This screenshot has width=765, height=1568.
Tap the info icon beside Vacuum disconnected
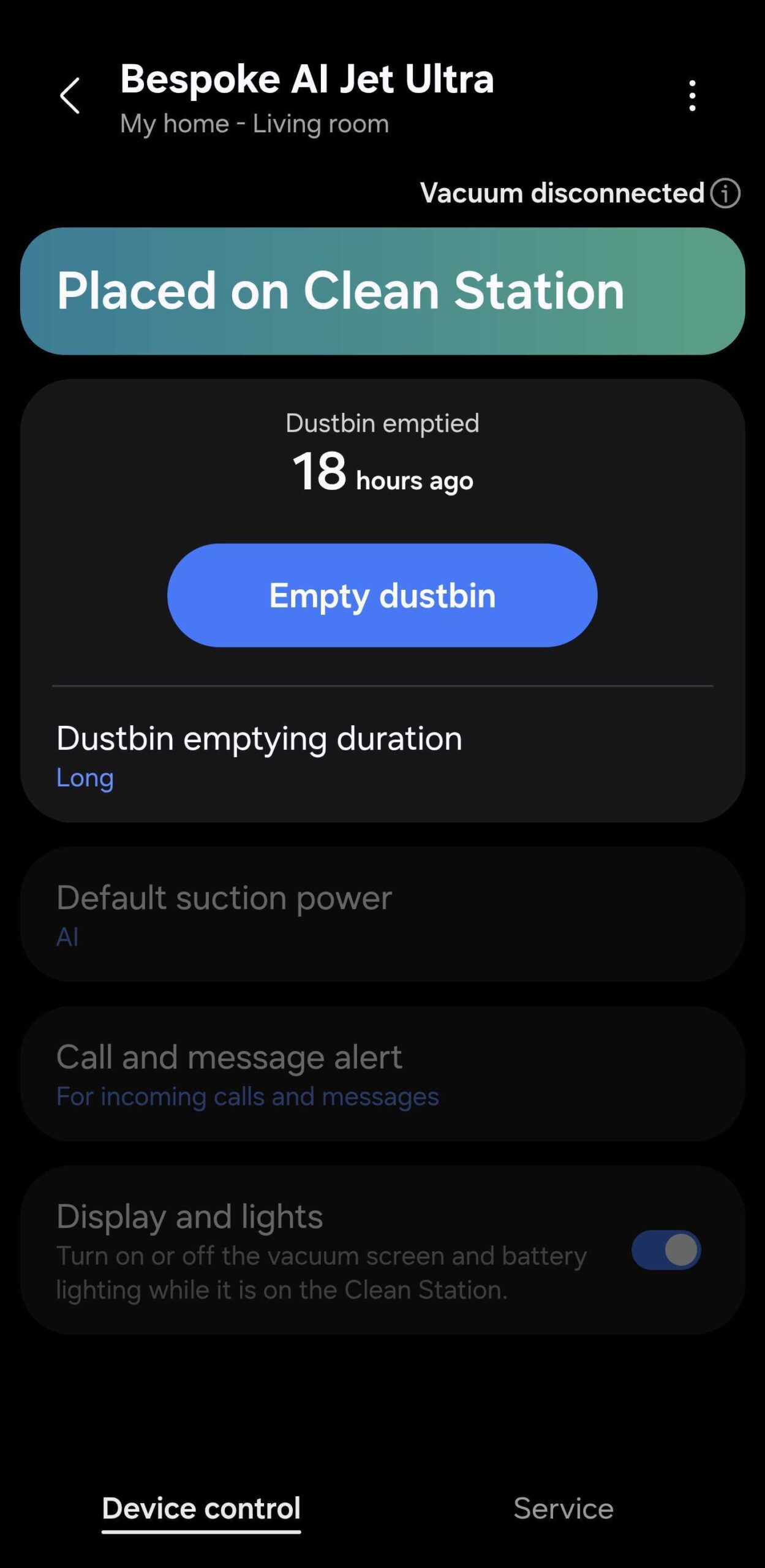[726, 194]
